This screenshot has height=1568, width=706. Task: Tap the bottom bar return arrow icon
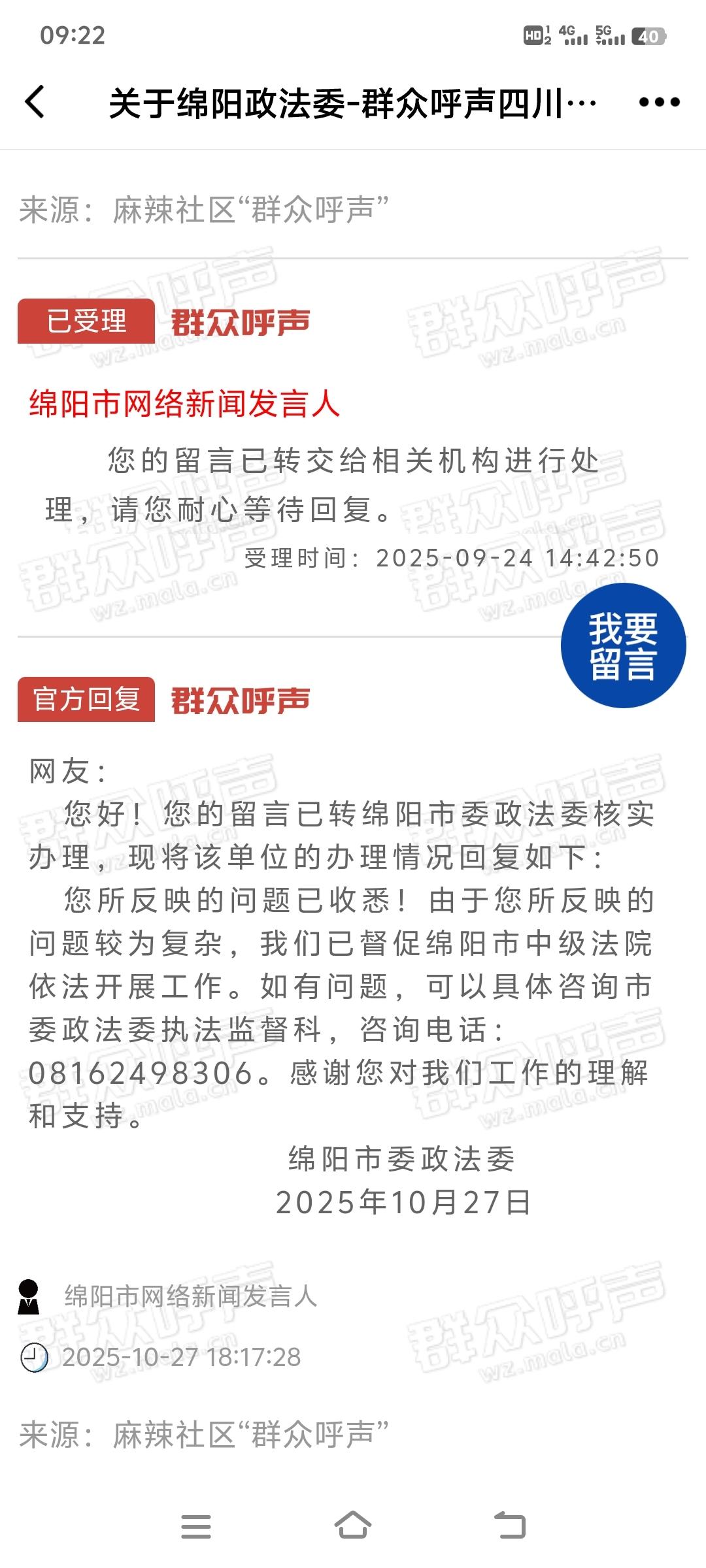coord(510,1526)
